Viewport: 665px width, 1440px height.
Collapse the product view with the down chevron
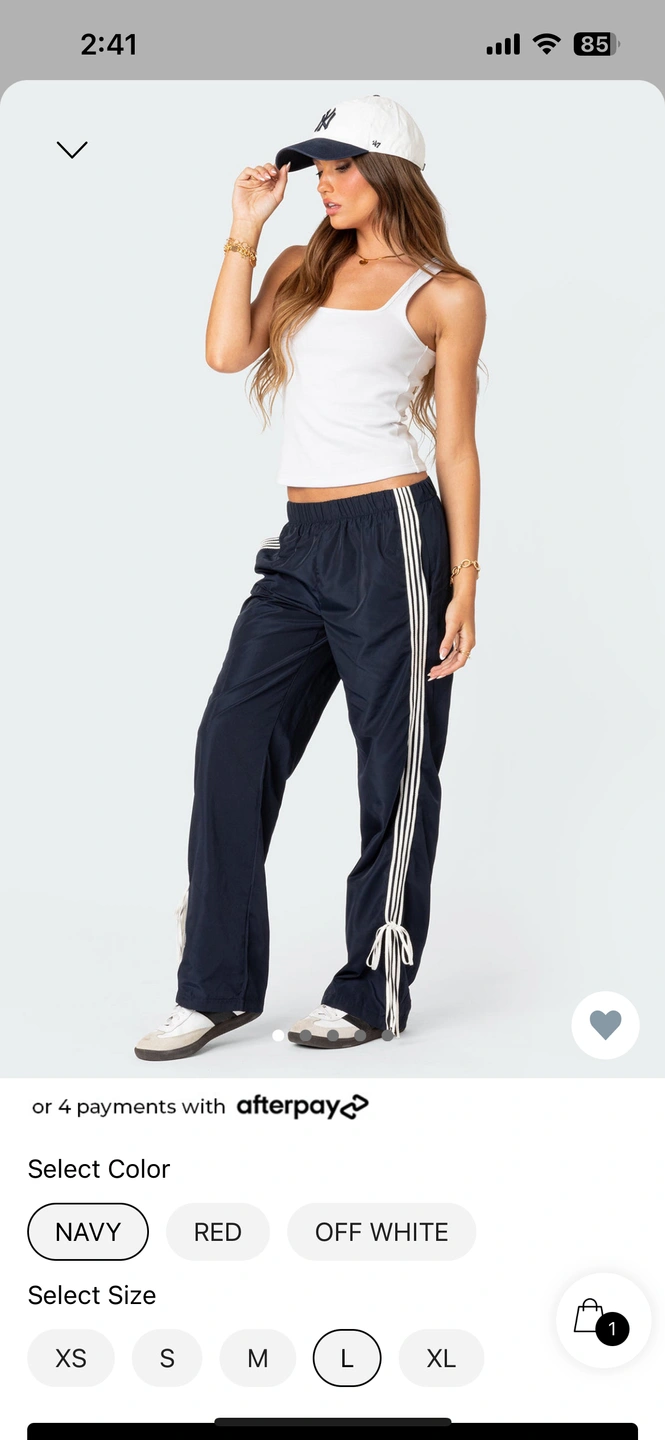(72, 150)
